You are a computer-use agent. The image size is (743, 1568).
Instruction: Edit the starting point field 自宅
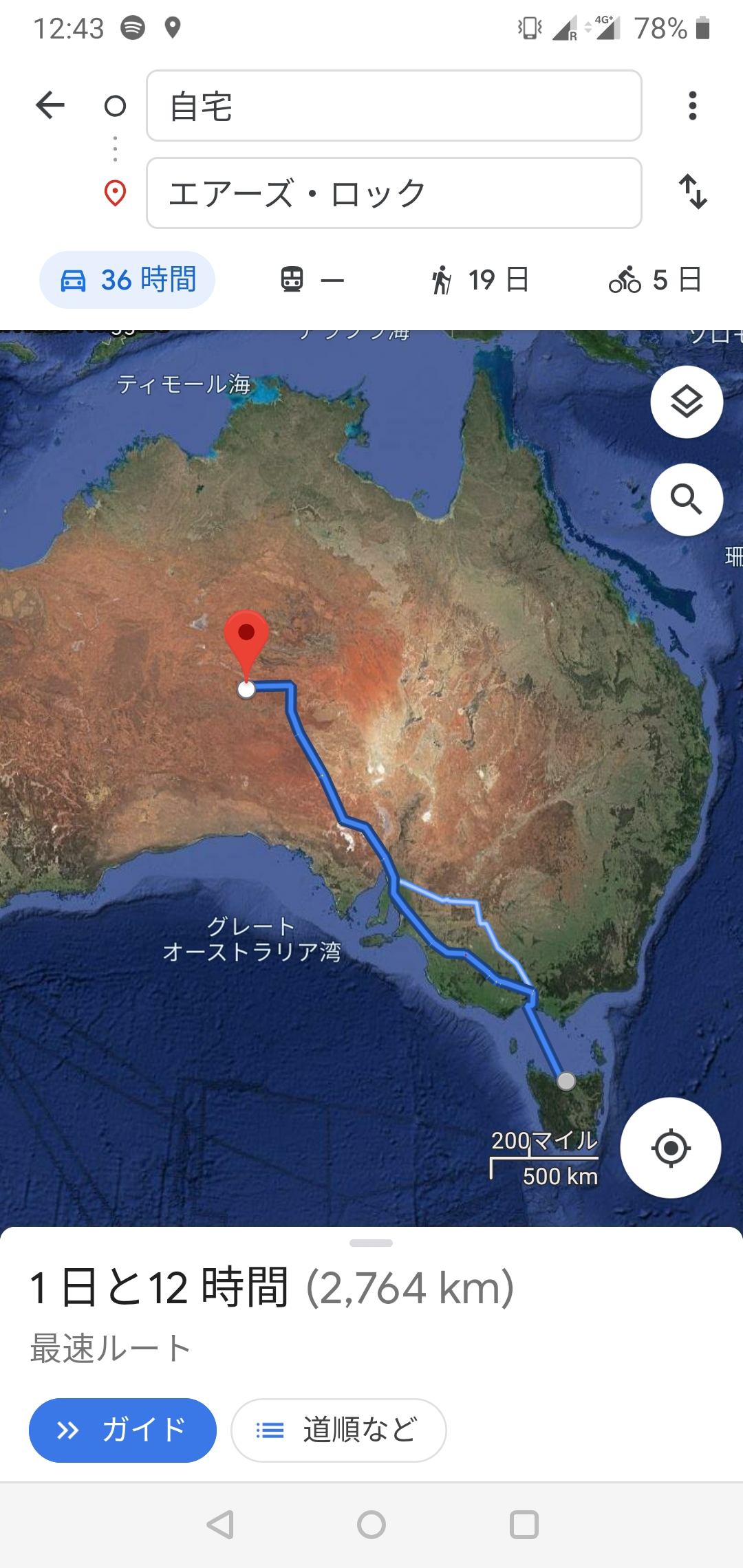pos(394,106)
